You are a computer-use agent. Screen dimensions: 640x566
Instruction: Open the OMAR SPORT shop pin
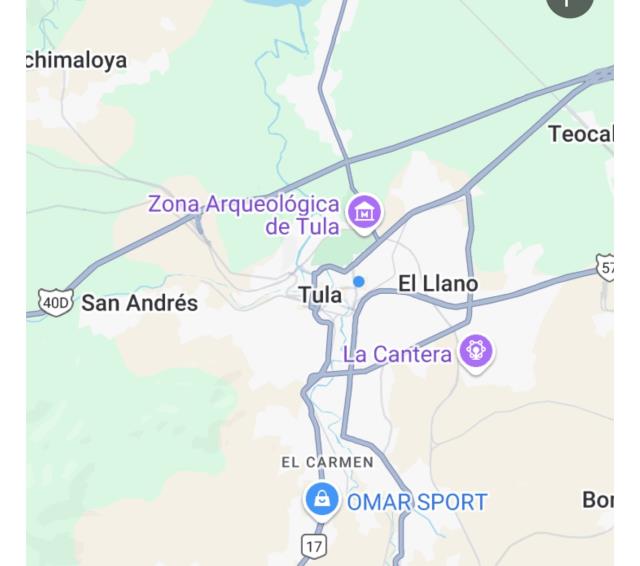[322, 498]
